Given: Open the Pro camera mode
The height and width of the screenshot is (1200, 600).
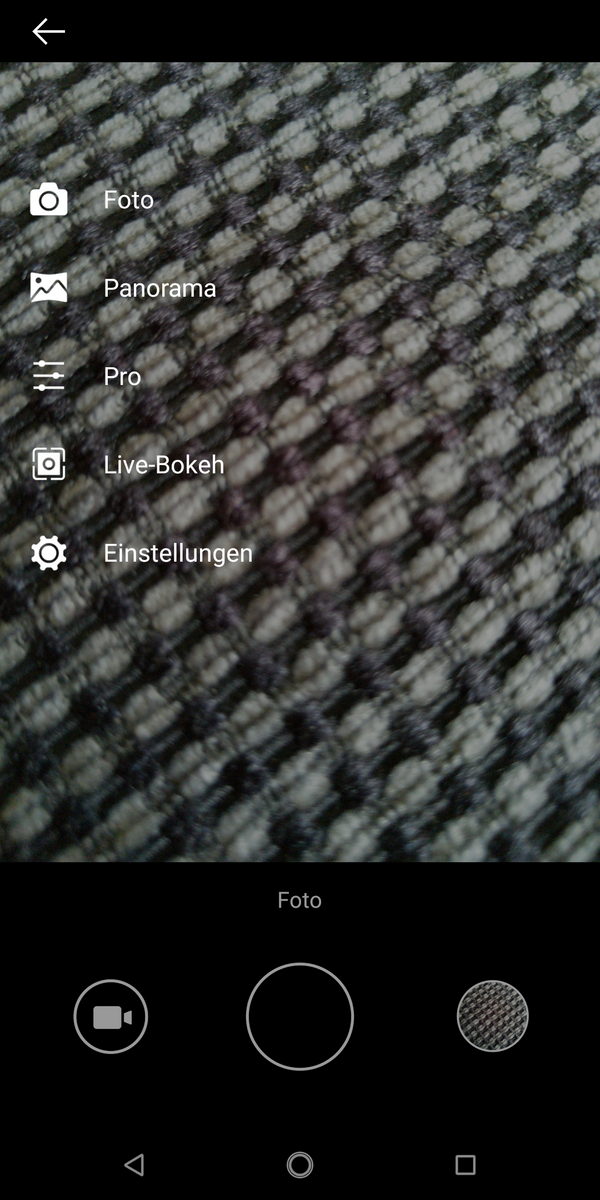Looking at the screenshot, I should click(x=122, y=377).
